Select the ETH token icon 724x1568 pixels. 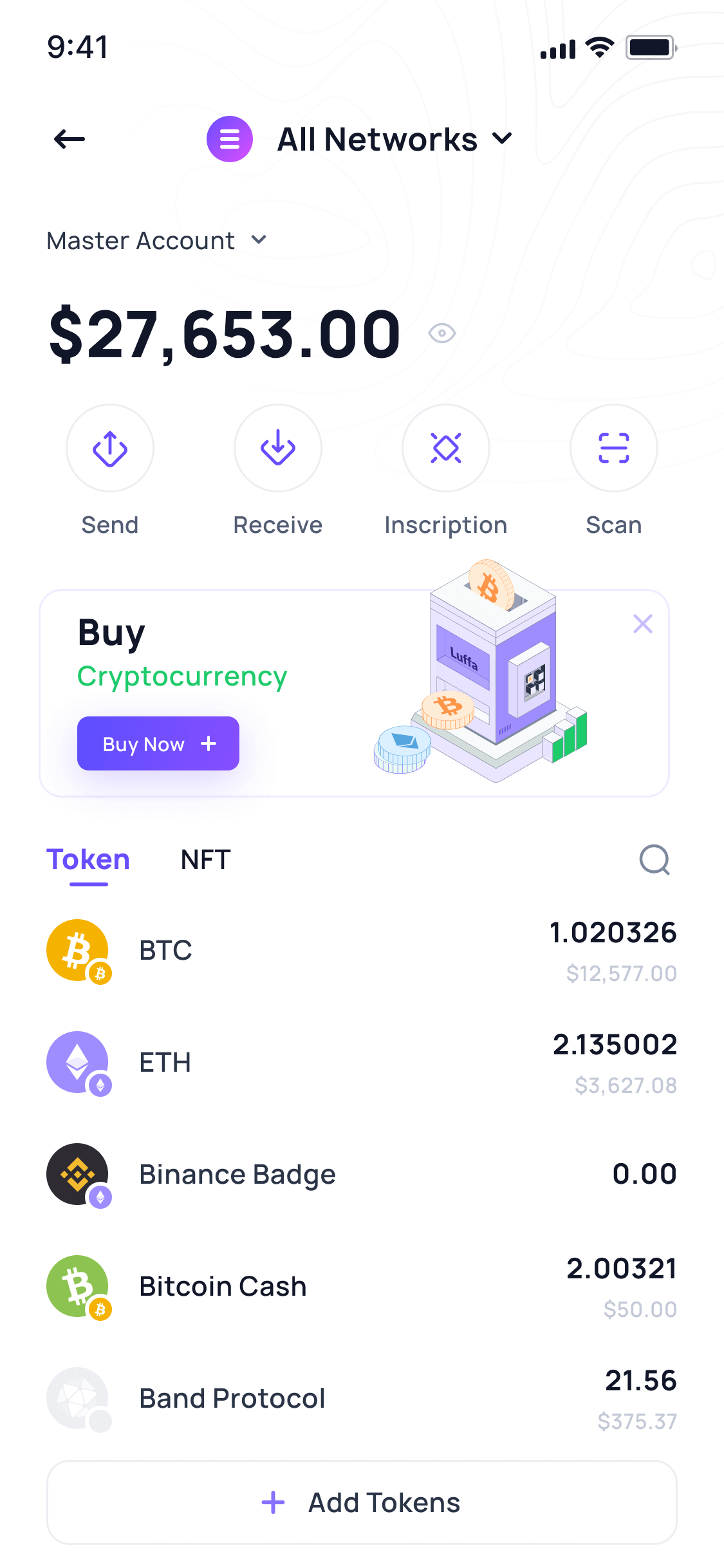click(x=78, y=1063)
